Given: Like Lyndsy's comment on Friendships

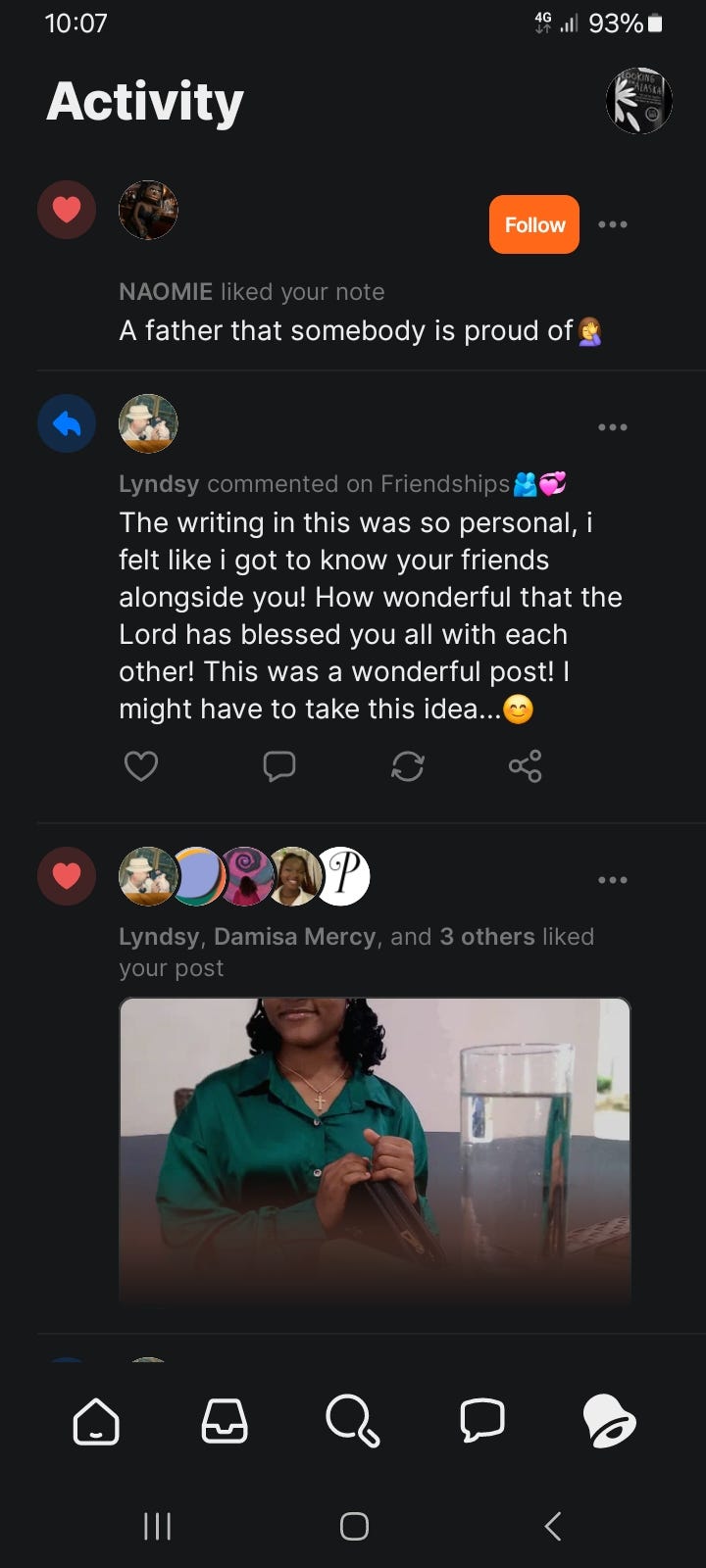Looking at the screenshot, I should 141,766.
